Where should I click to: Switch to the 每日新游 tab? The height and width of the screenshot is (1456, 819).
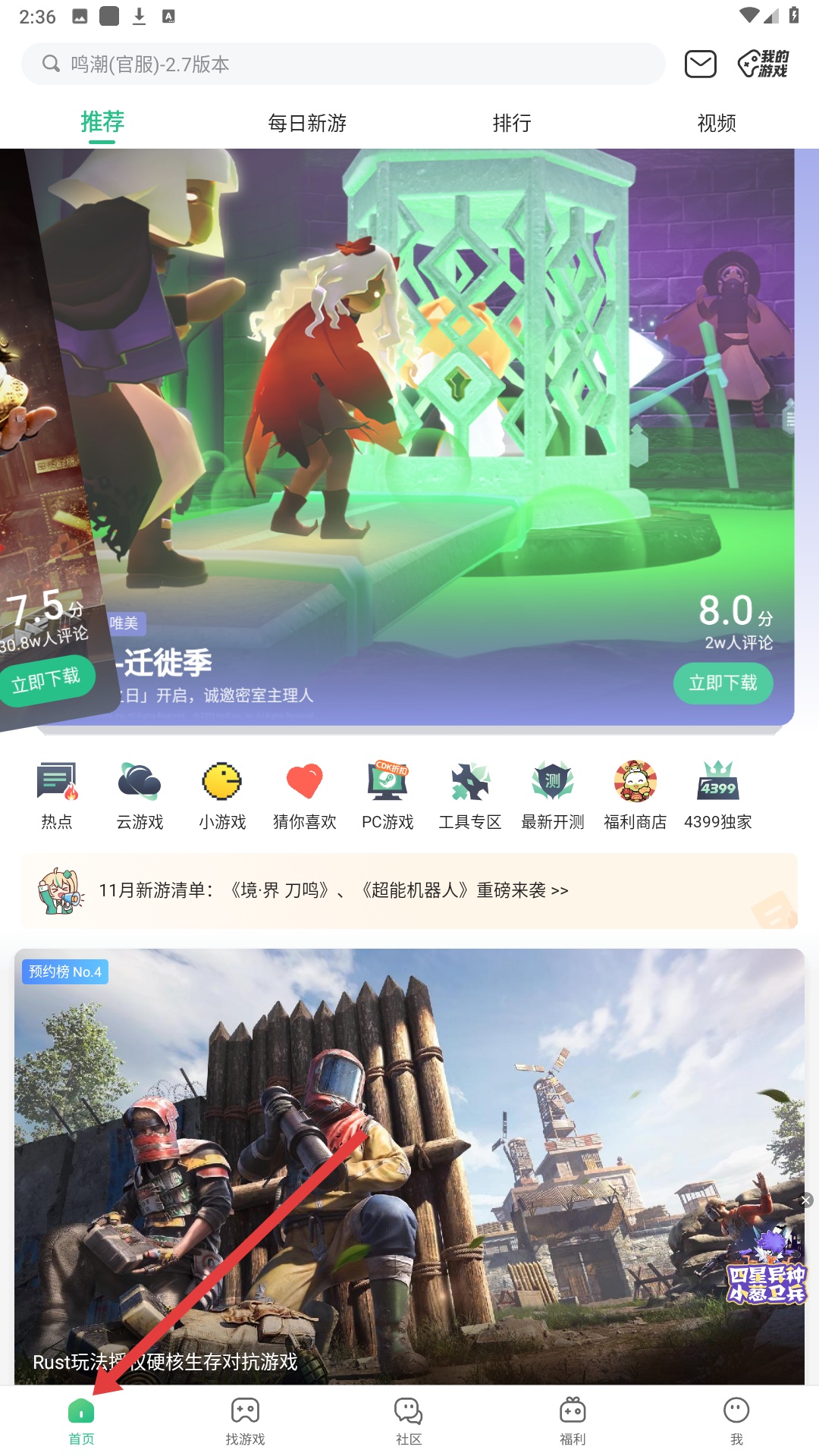point(307,123)
